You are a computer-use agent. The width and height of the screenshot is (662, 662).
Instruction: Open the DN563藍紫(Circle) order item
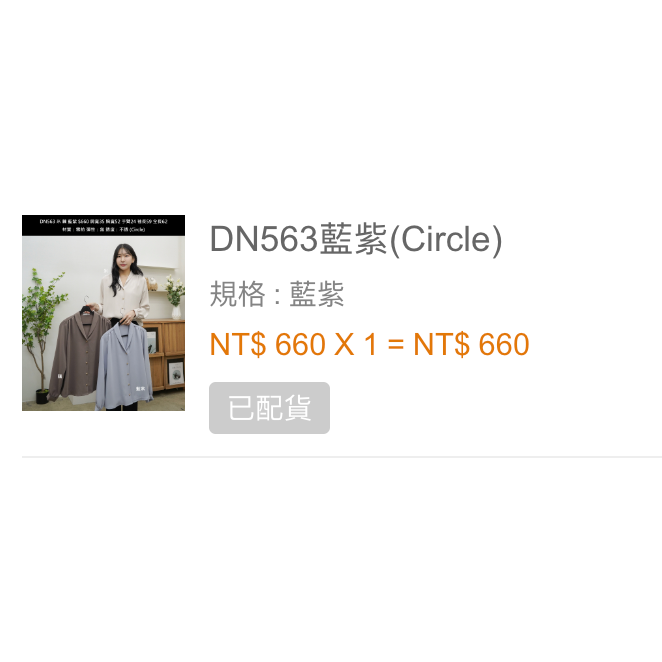tap(356, 240)
